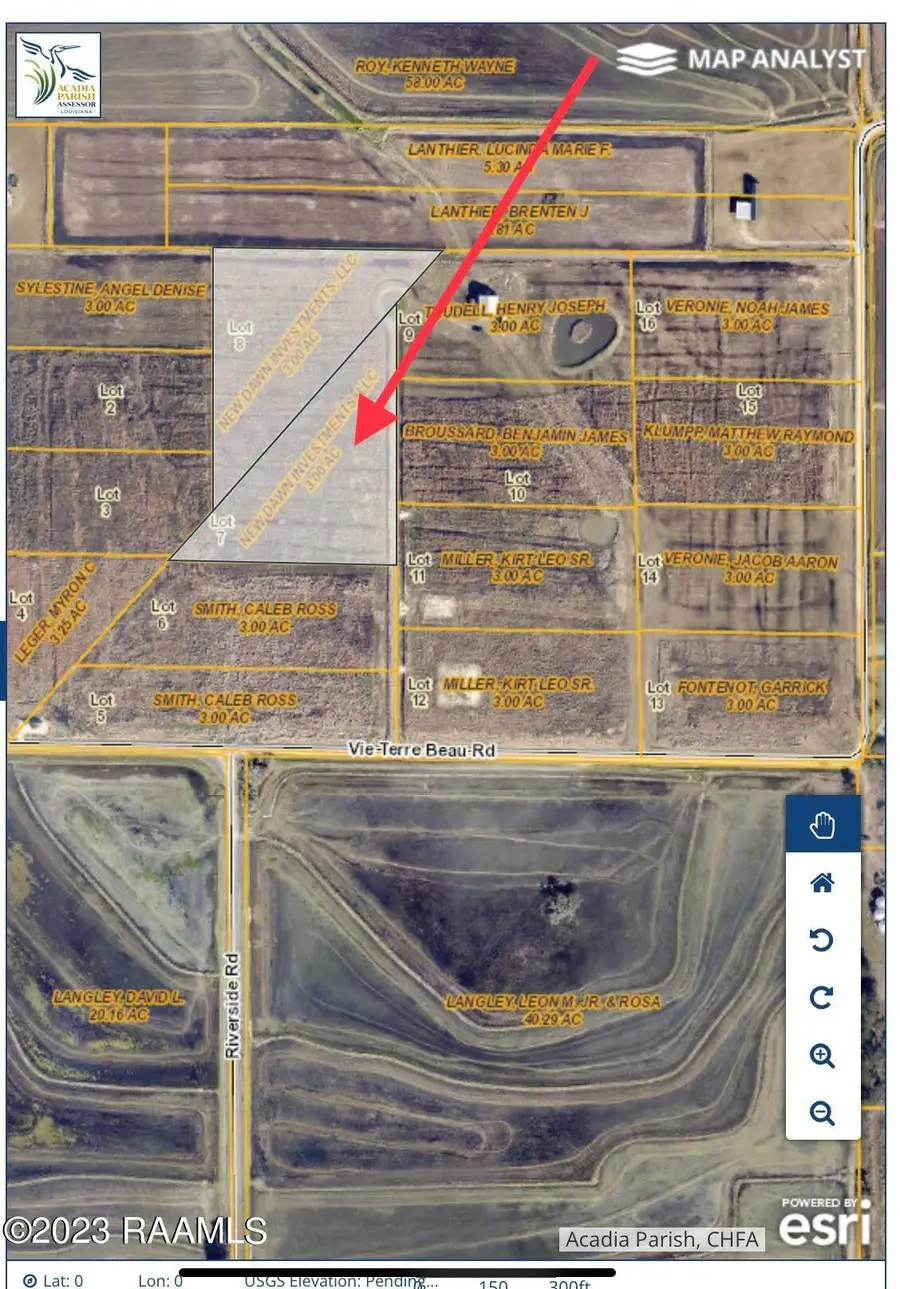This screenshot has height=1289, width=900.
Task: Click the Lon: 0 coordinate readout
Action: tap(160, 1278)
